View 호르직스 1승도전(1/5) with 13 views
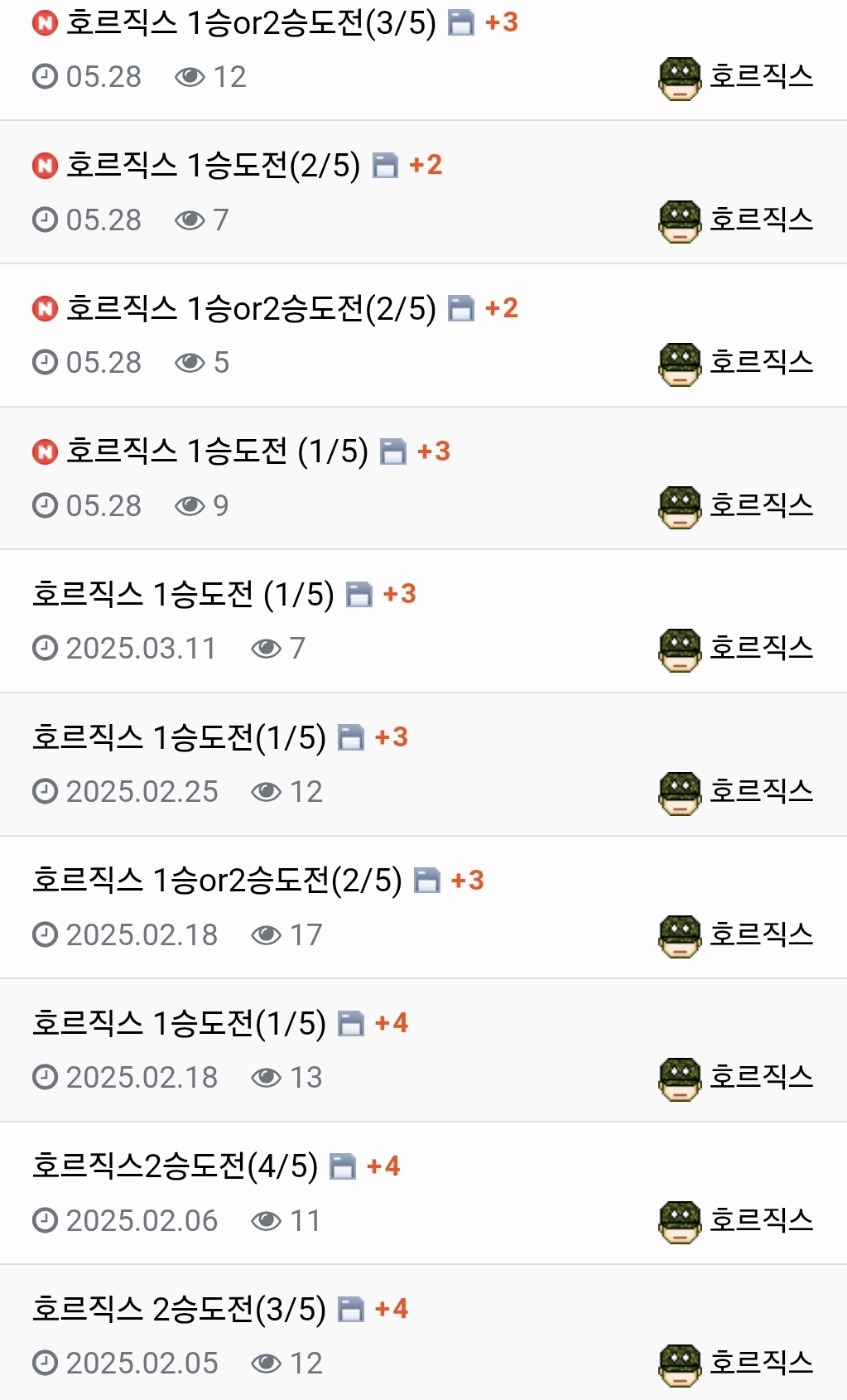 pos(179,1023)
